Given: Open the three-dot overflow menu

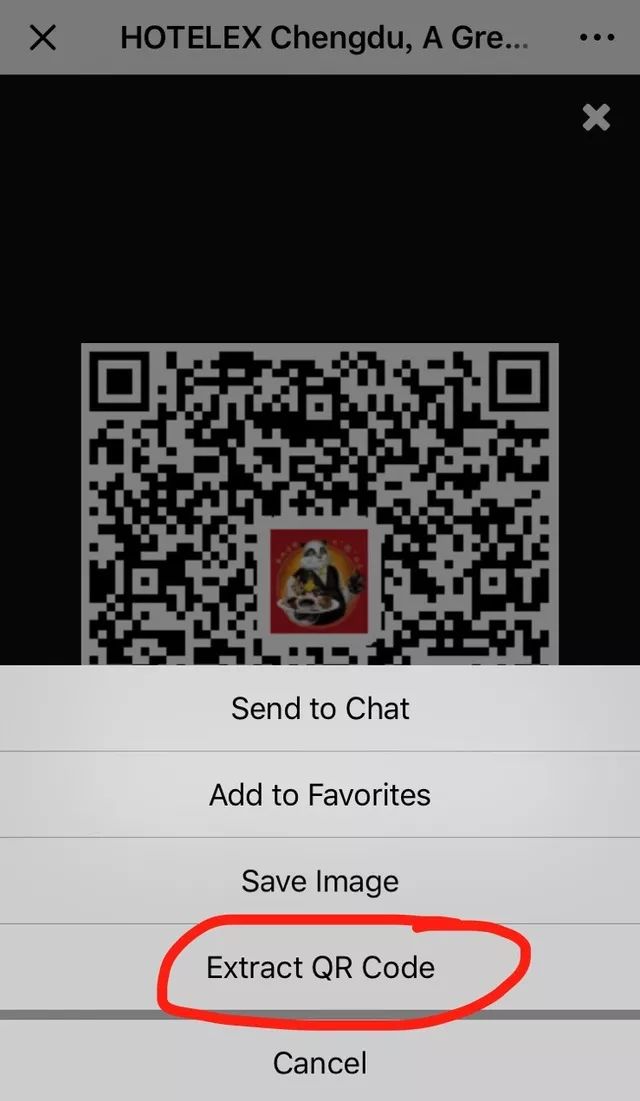Looking at the screenshot, I should [597, 38].
